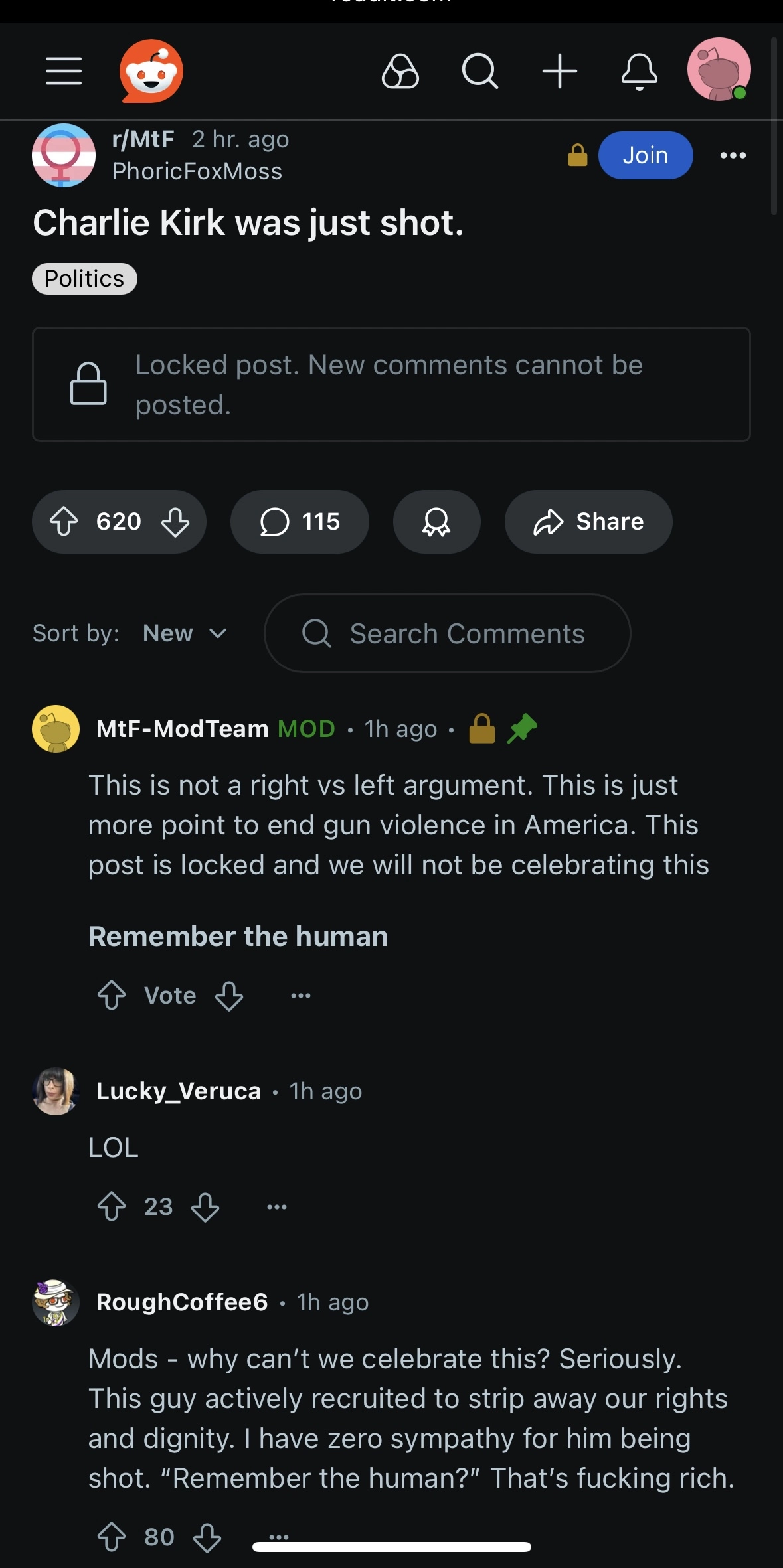Select the Politics flair chip

[84, 279]
